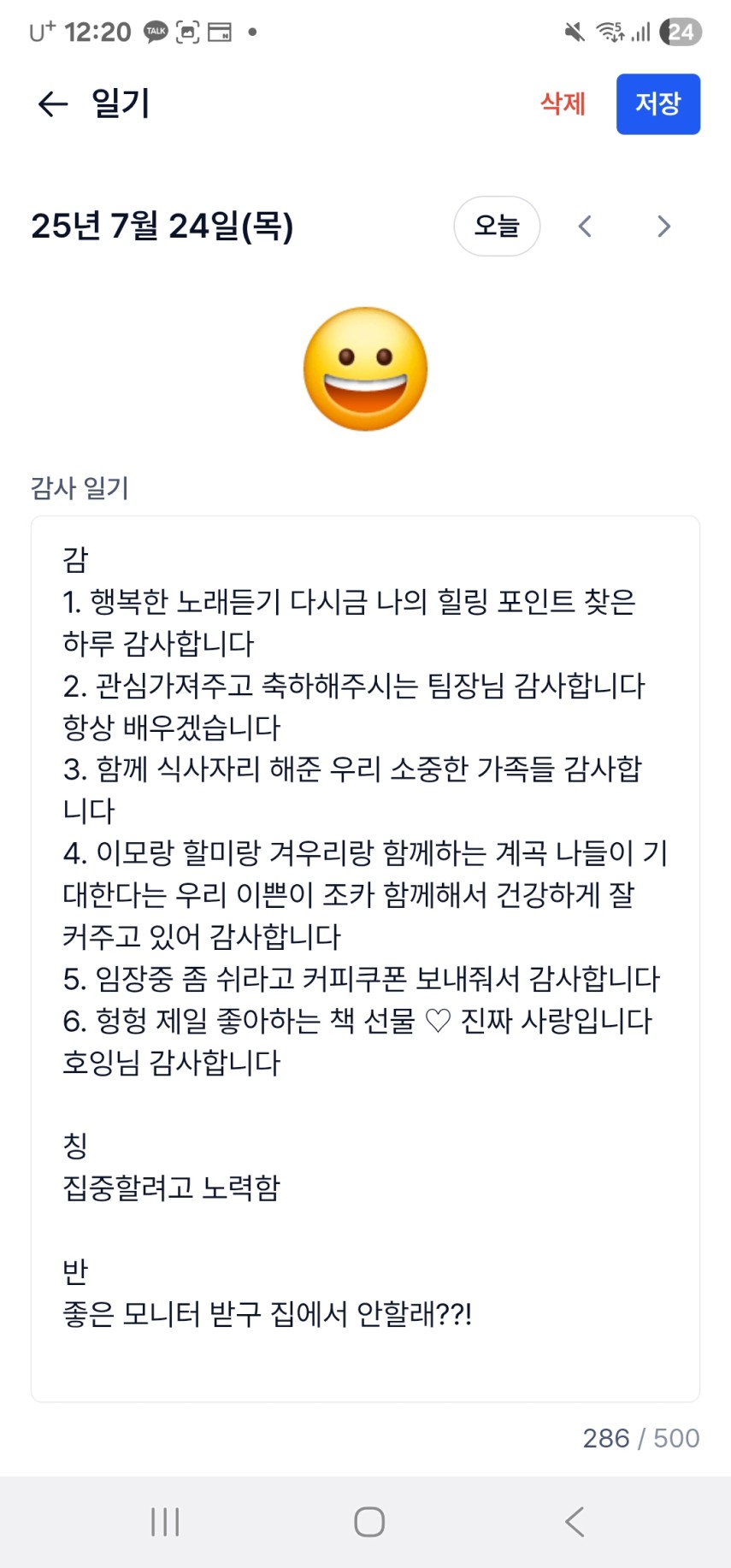Go to the previous day's entry
The height and width of the screenshot is (1568, 731).
(585, 227)
